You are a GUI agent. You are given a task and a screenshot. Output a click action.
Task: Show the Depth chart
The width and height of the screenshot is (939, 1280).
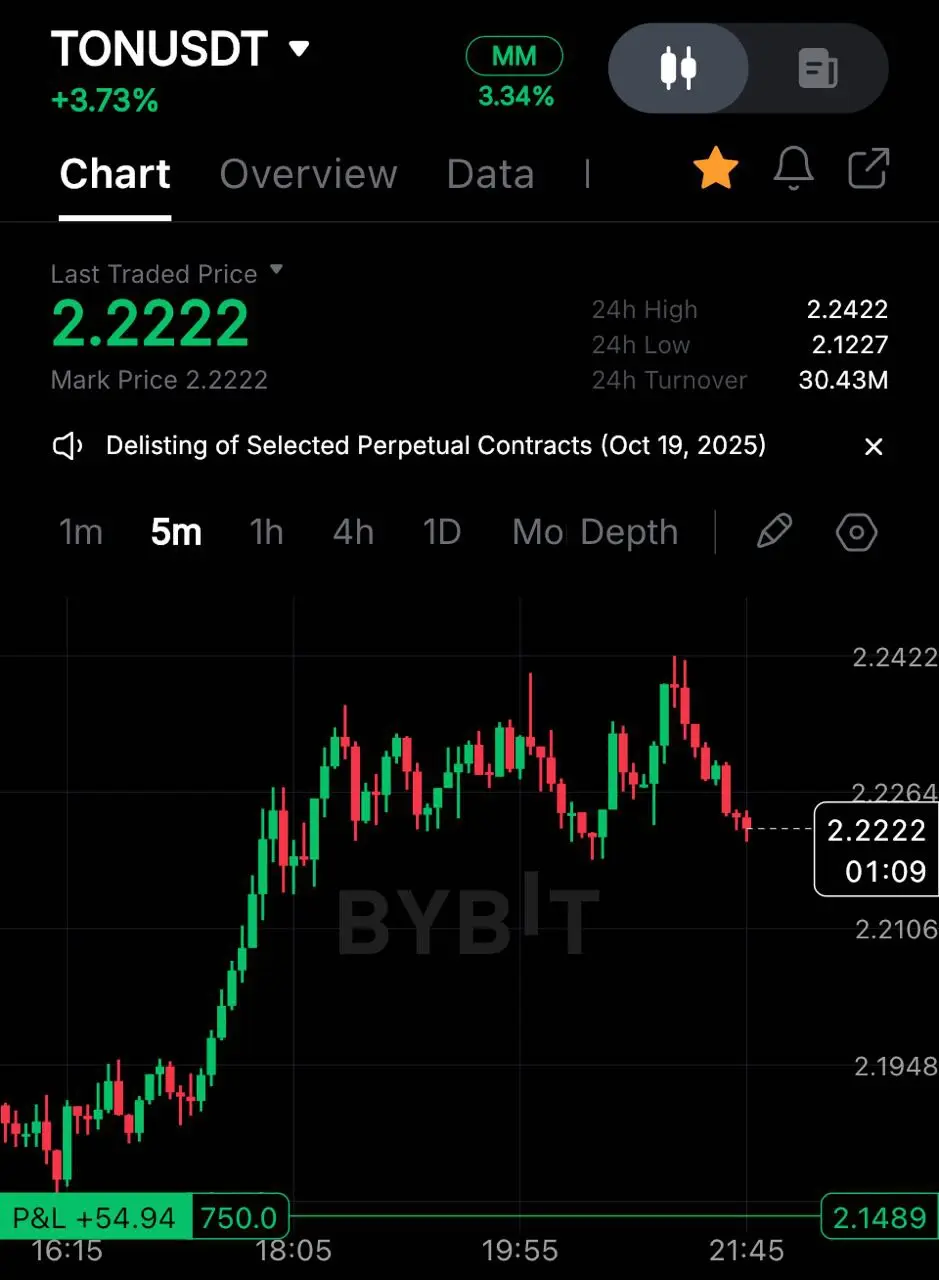[x=629, y=532]
